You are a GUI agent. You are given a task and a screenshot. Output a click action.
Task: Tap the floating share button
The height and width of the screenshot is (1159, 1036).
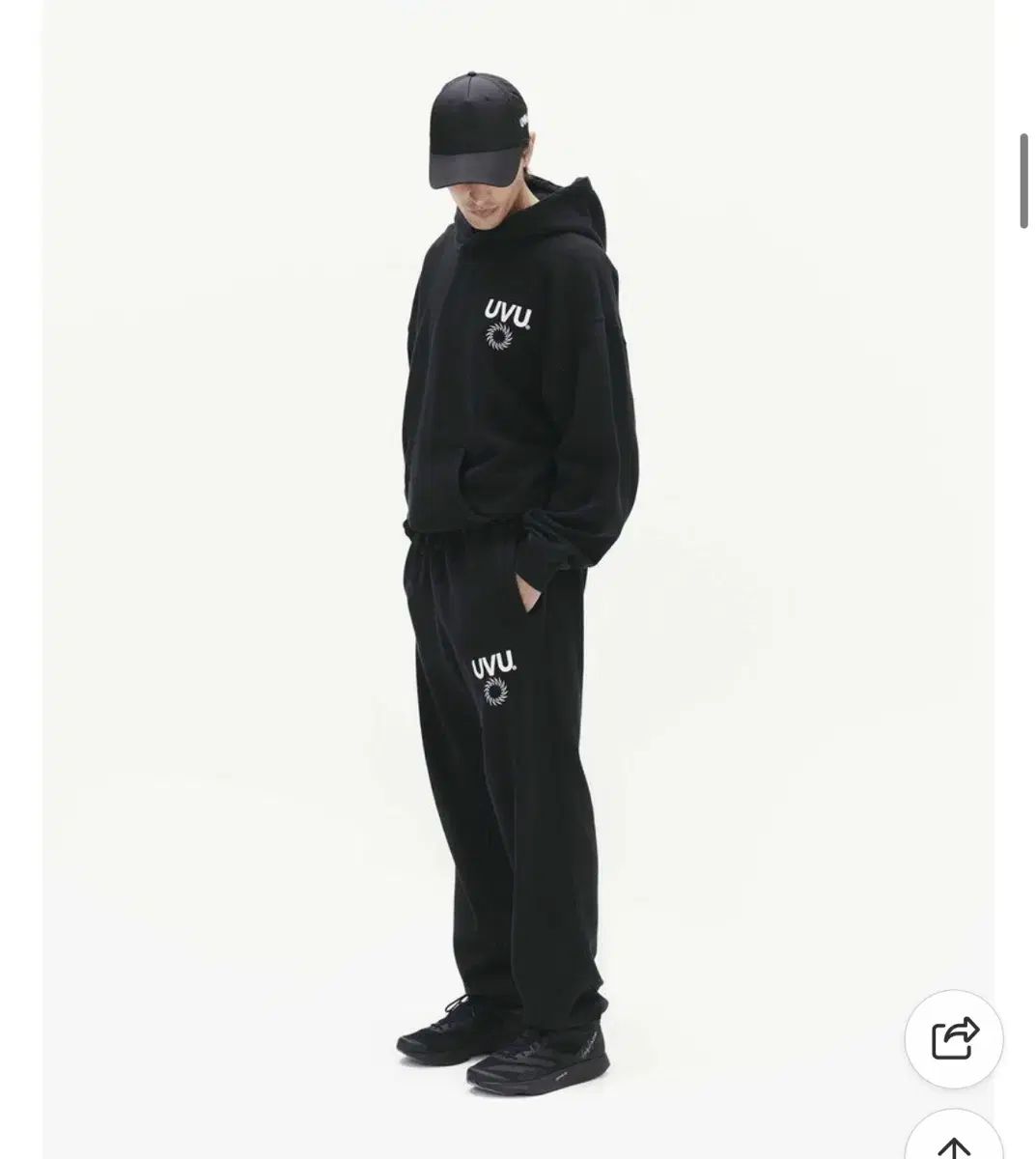pos(954,1040)
